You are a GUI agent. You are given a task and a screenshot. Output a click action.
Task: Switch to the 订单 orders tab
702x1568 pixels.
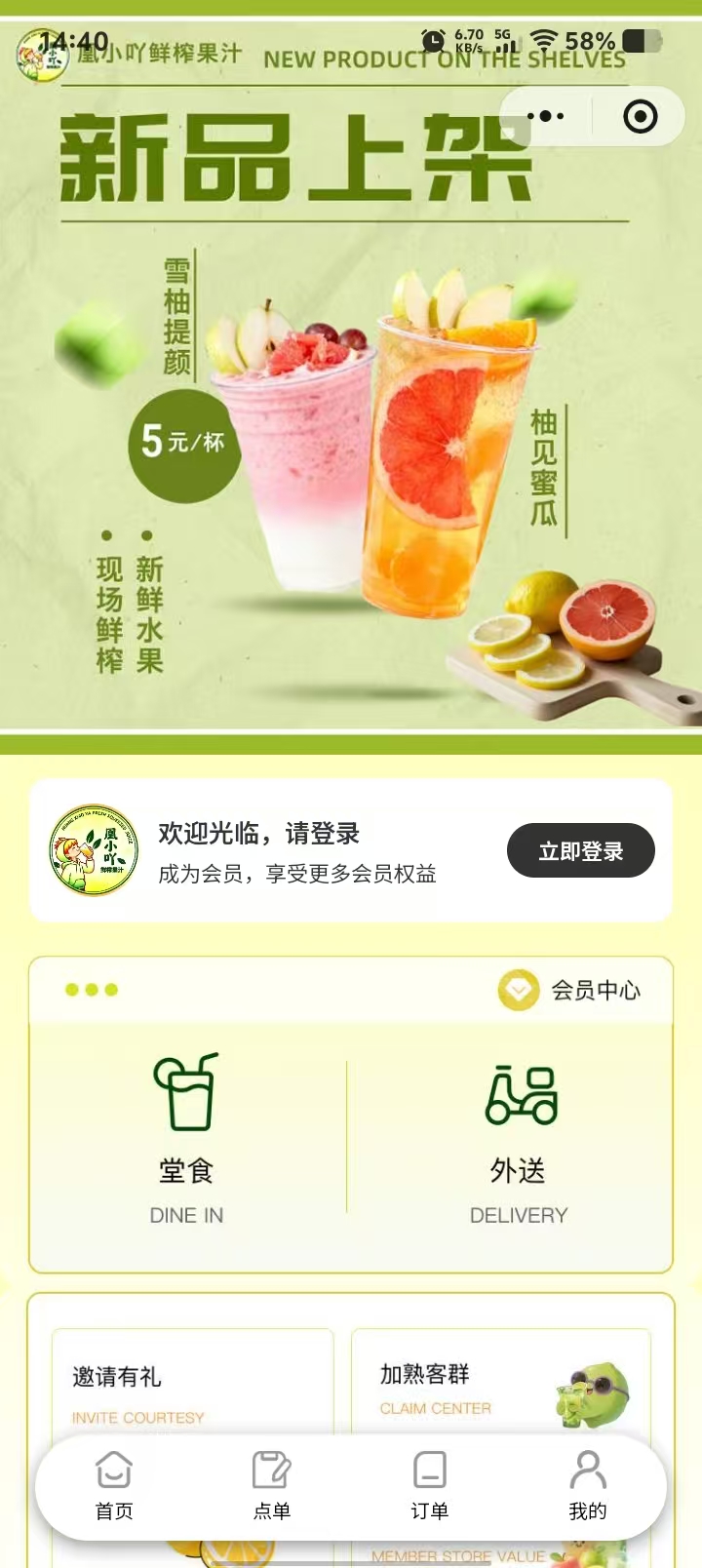429,1486
